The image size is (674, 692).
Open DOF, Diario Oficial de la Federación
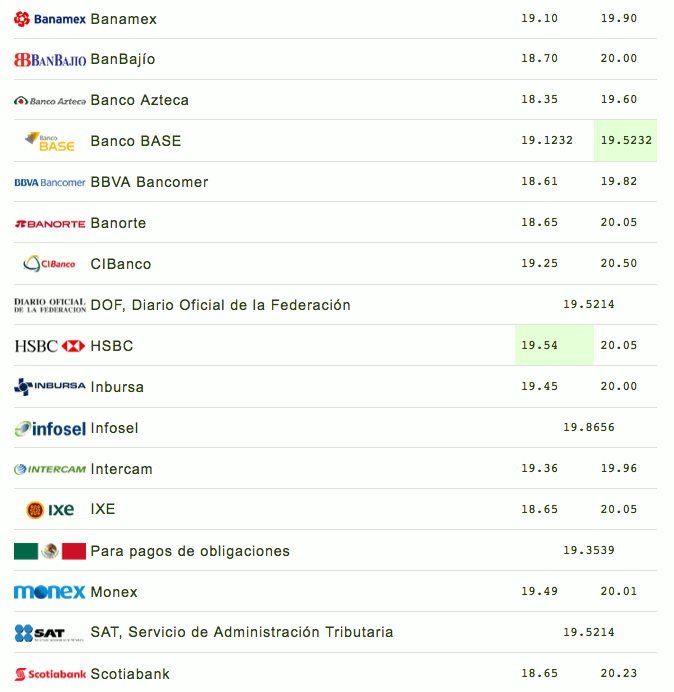tap(220, 305)
